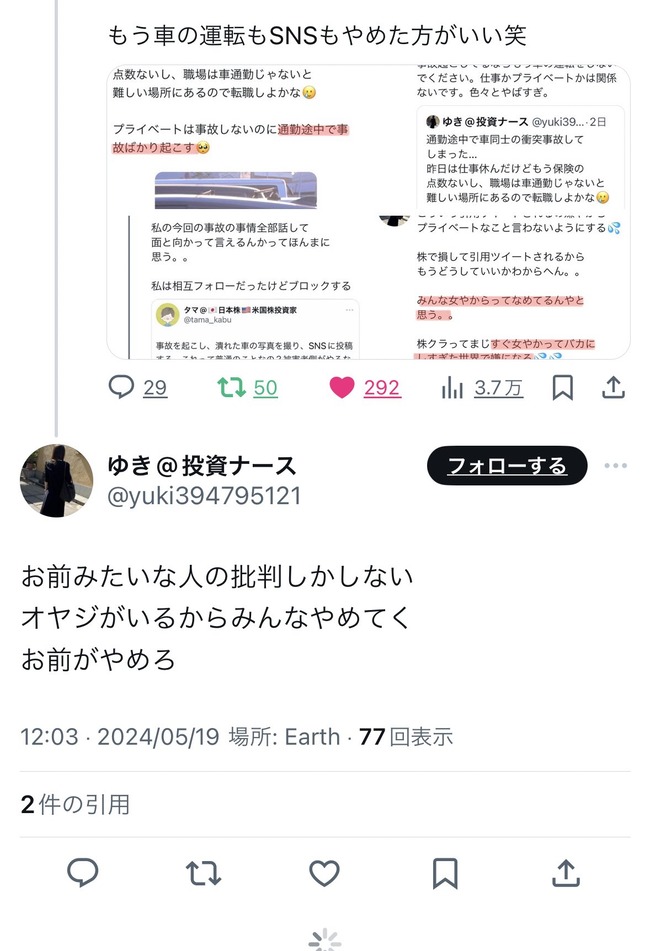
Task: Bookmark the お前がやめろ post
Action: tap(445, 874)
